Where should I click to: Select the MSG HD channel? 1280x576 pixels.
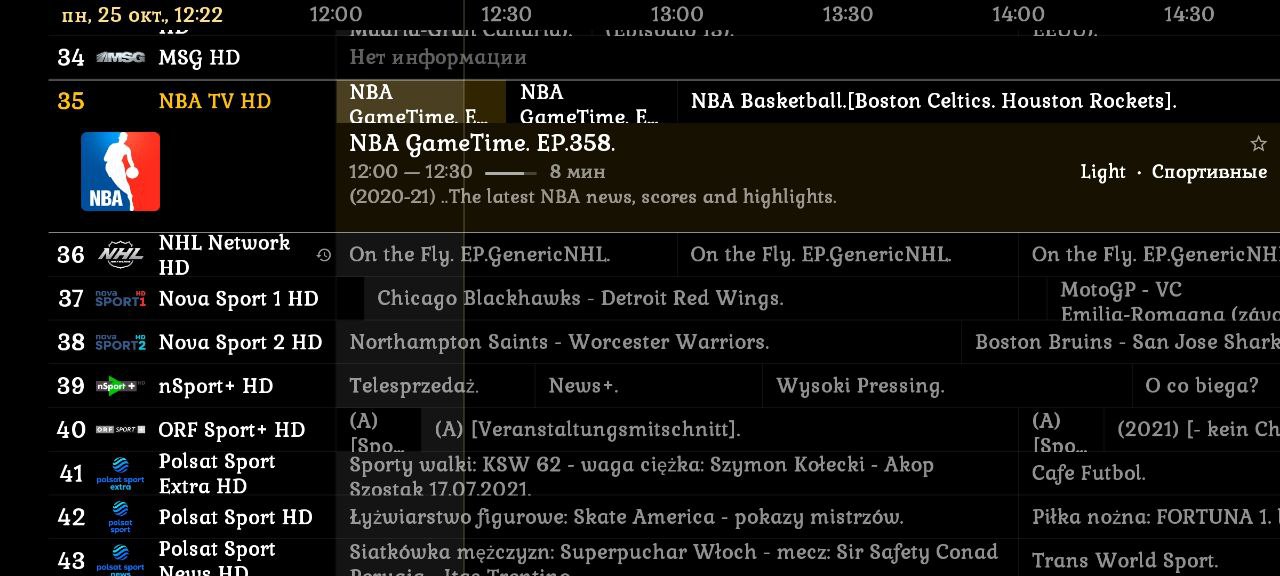point(199,58)
